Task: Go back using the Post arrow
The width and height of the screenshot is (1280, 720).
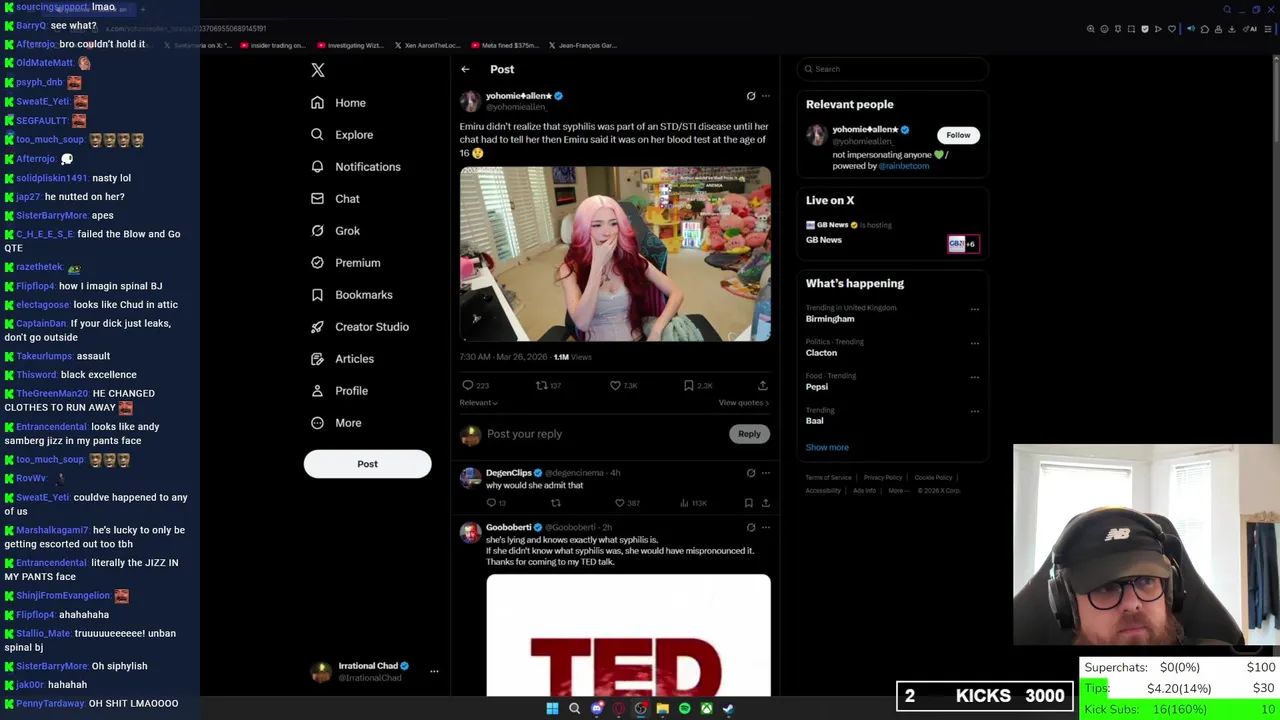Action: 465,69
